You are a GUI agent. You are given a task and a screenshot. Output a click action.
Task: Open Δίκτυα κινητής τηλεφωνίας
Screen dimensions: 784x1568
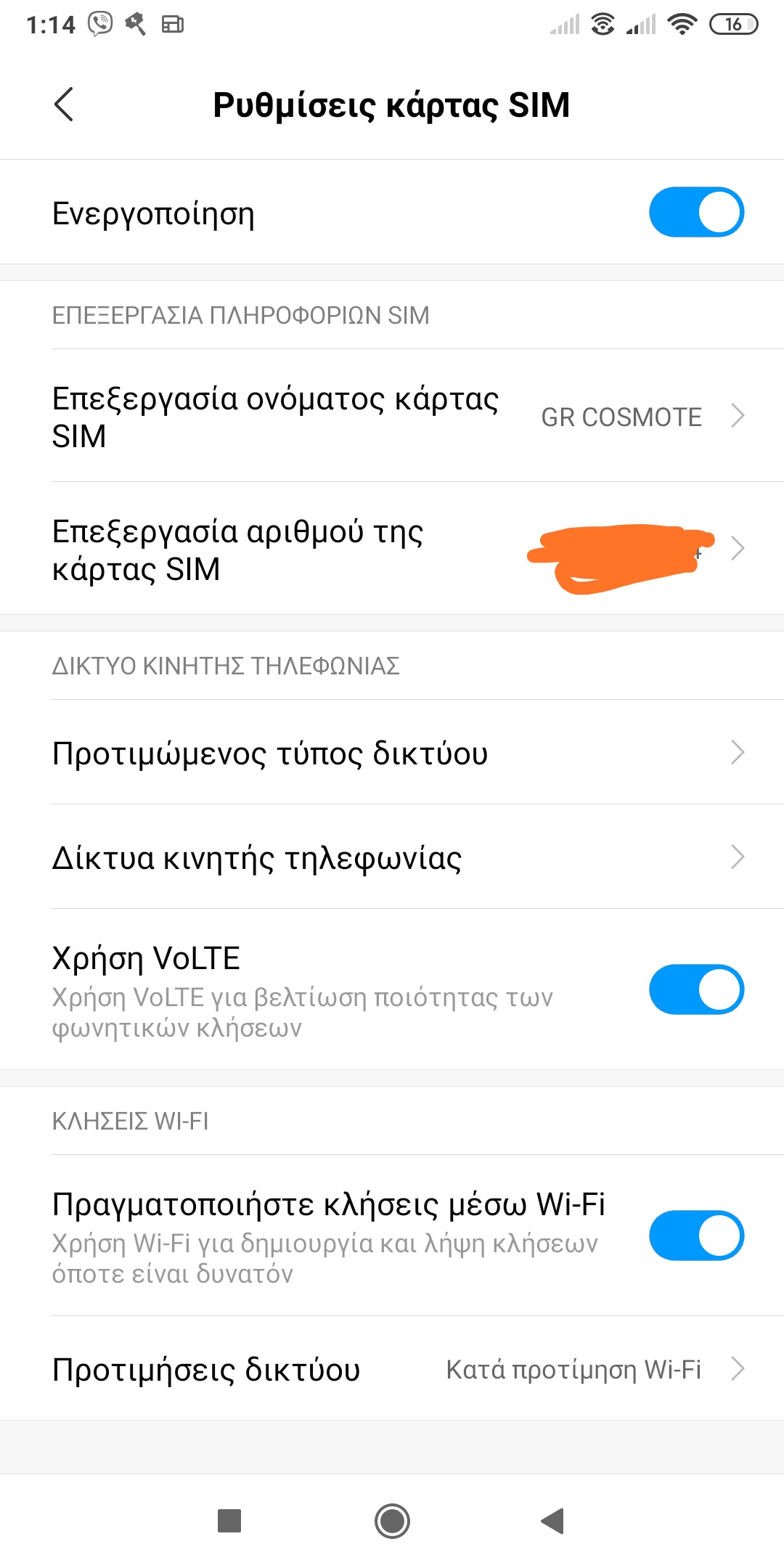[x=392, y=857]
